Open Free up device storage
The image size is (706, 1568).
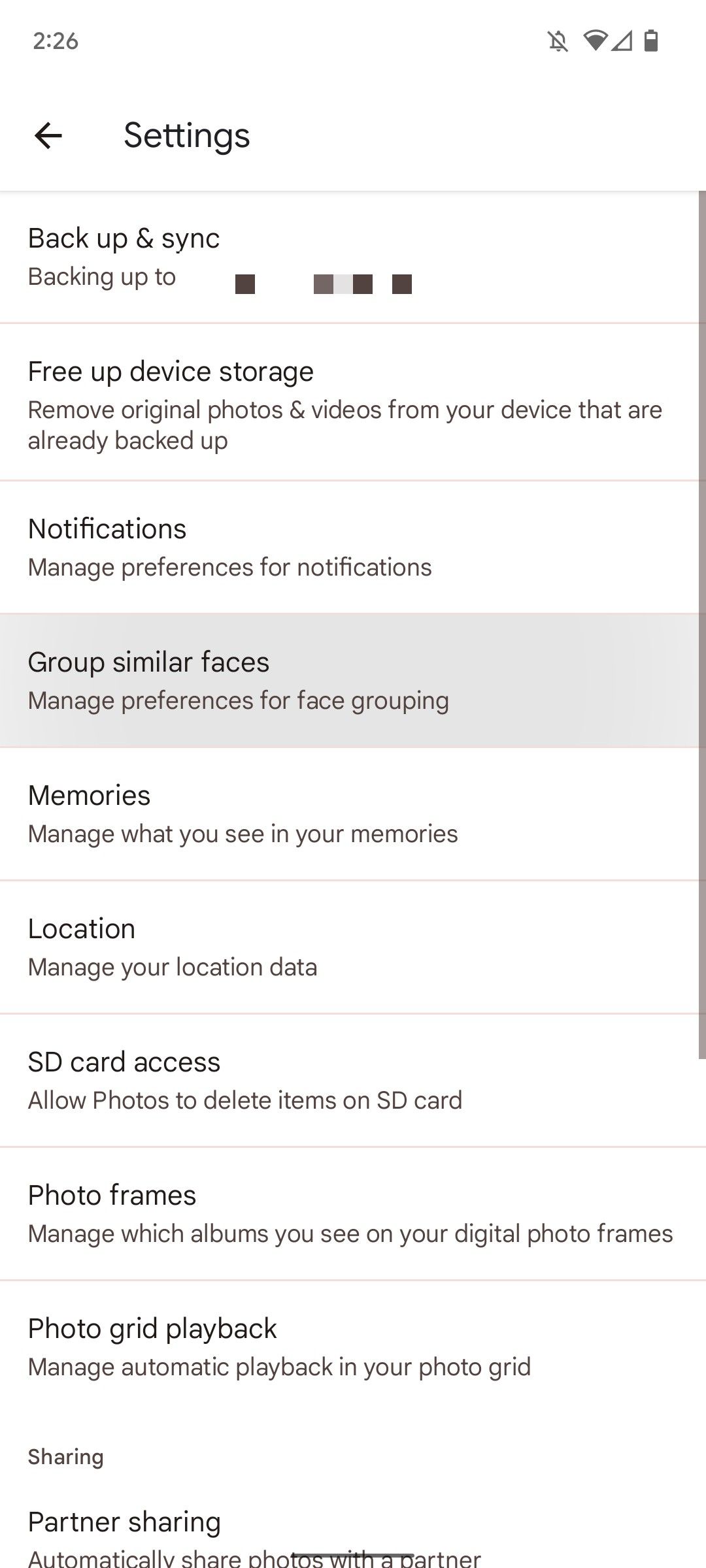[x=353, y=405]
